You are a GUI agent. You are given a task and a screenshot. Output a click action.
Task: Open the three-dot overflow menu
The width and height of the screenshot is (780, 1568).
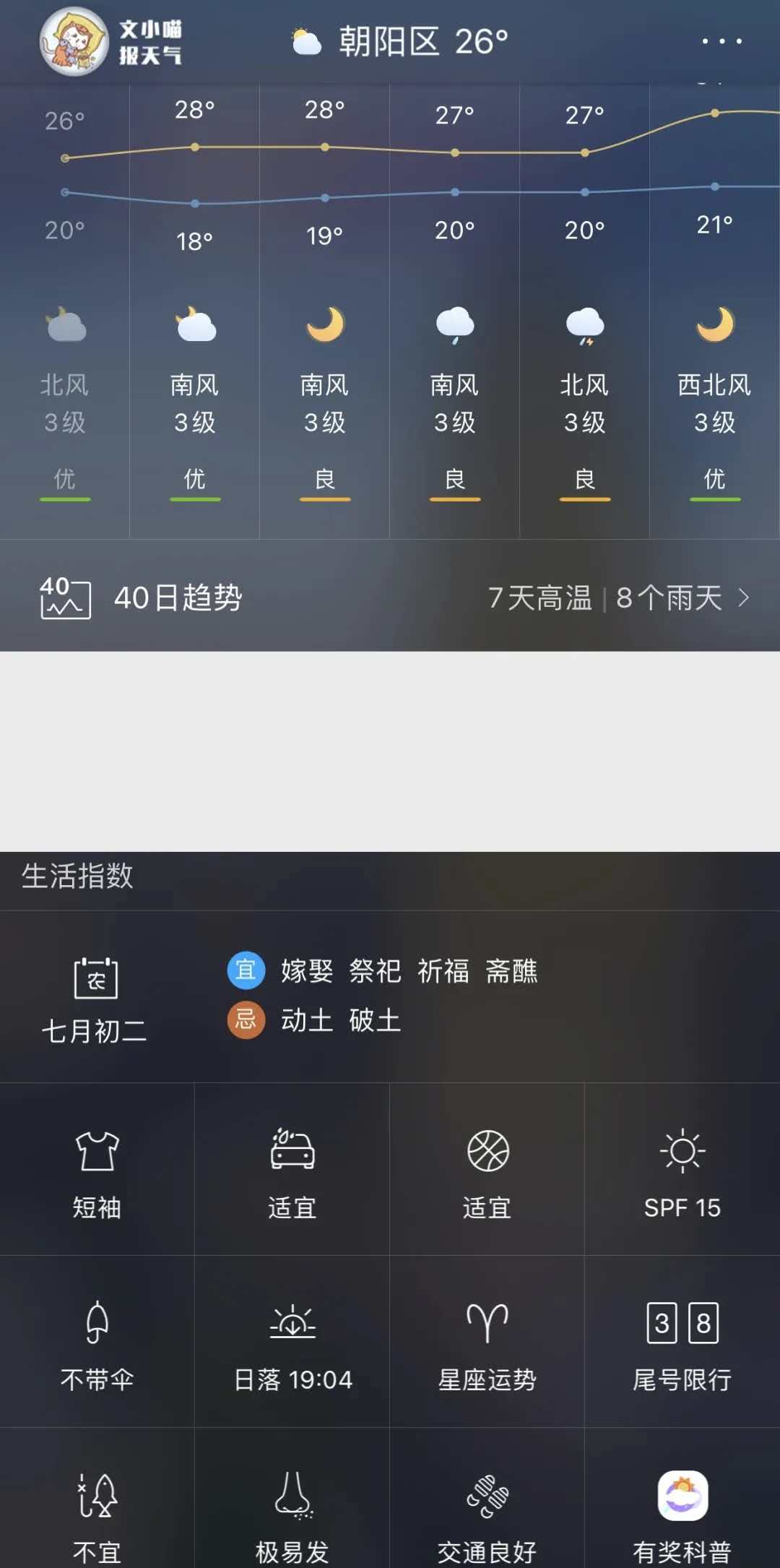(721, 41)
